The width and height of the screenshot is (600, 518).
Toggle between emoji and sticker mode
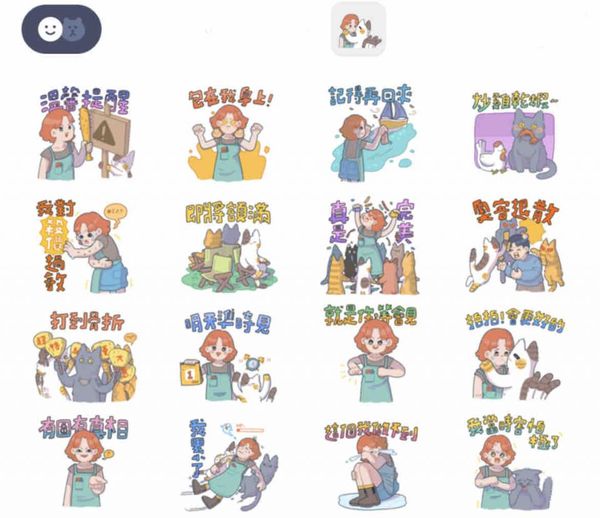point(61,29)
